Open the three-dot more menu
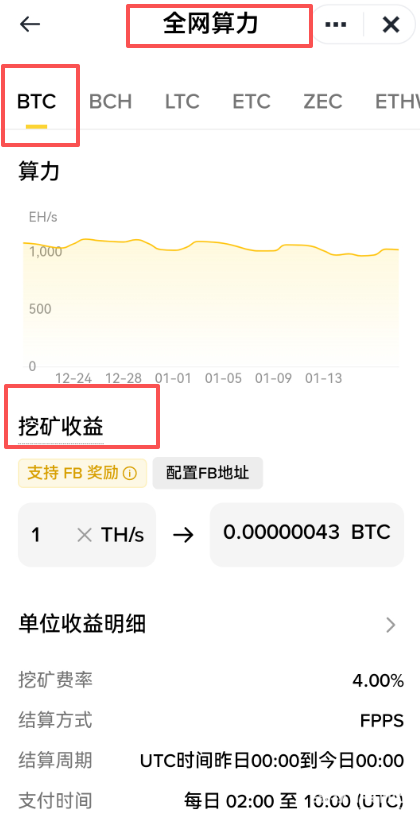The image size is (420, 835). coord(336,24)
